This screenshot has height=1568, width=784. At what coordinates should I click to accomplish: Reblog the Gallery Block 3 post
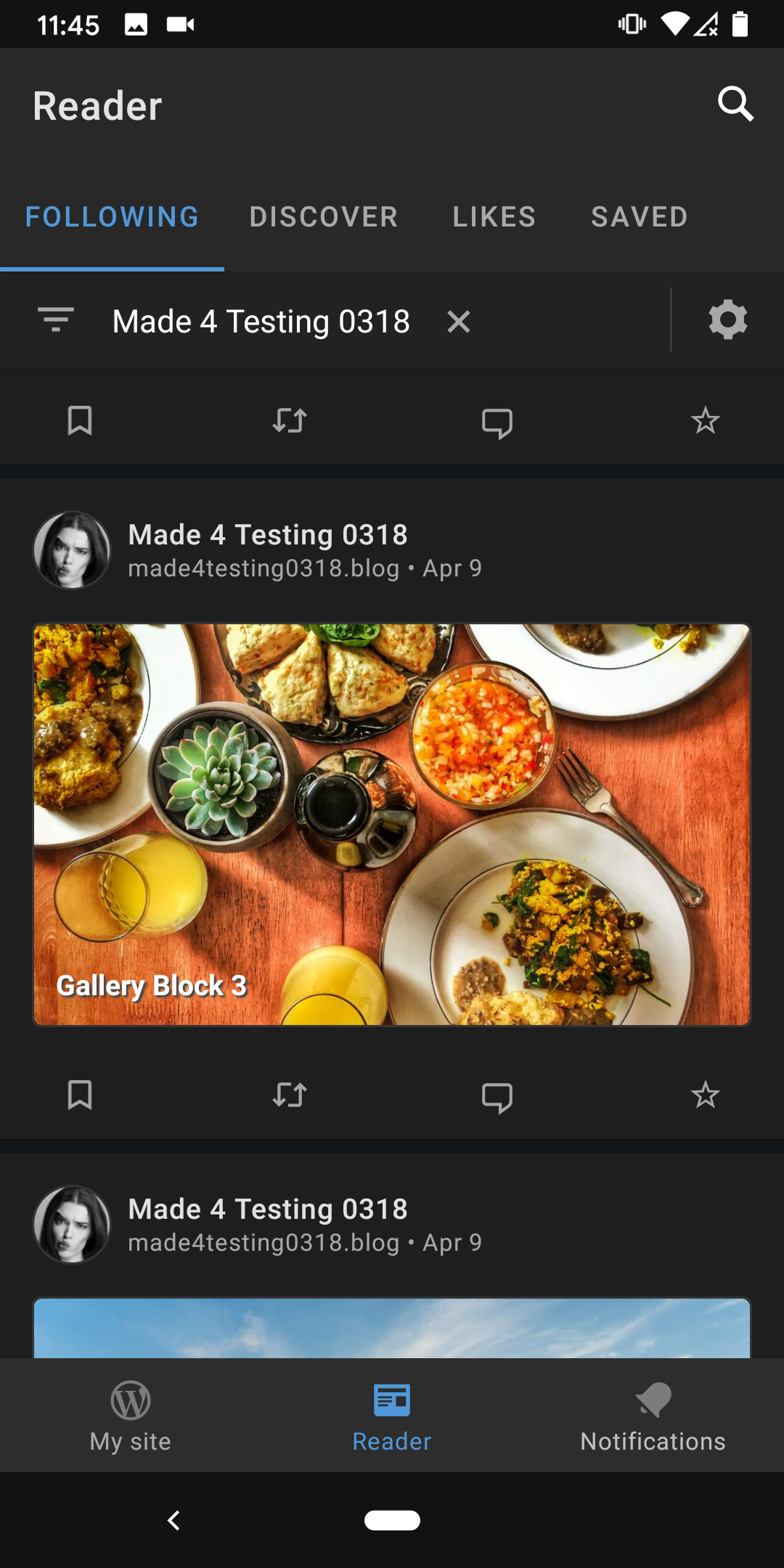point(289,1096)
